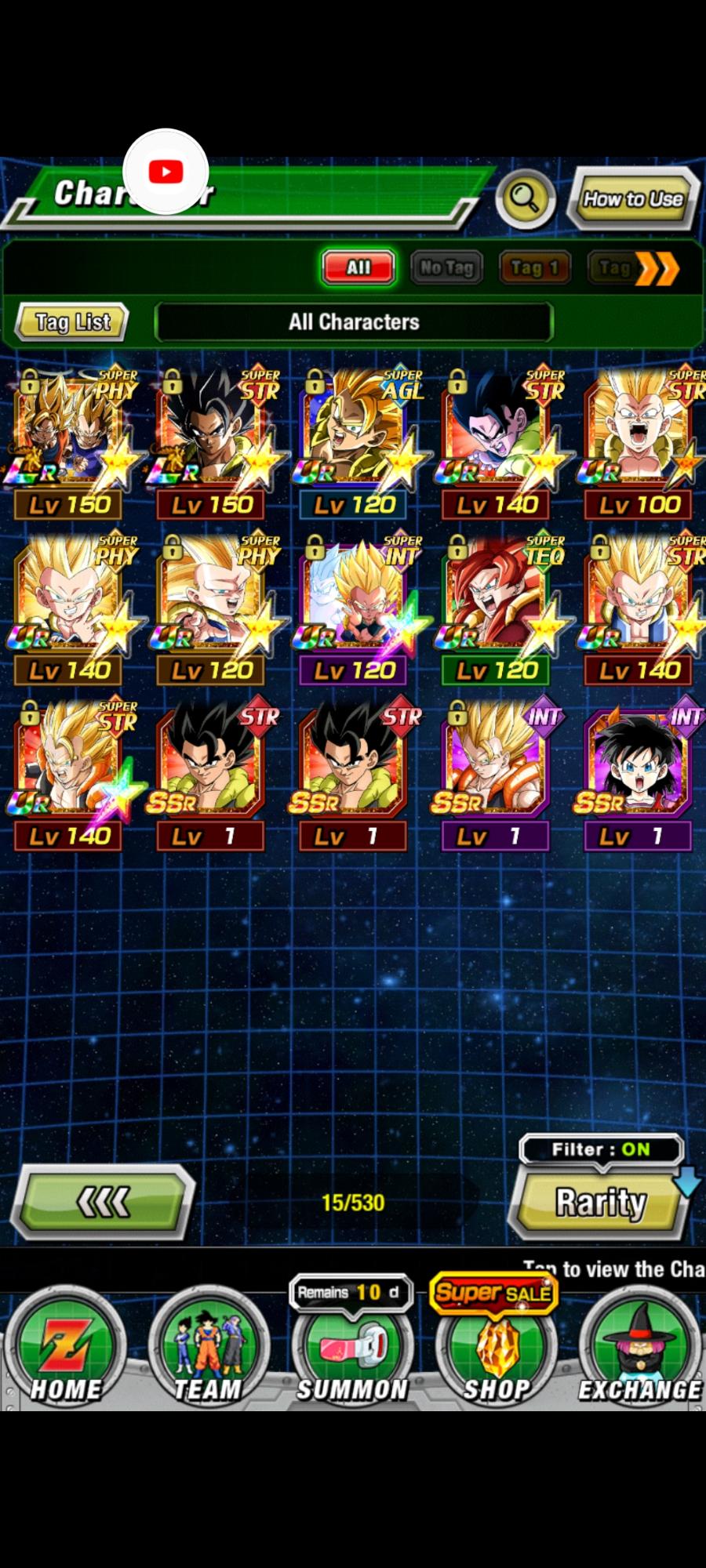Open the How to Use guide
706x1568 pixels.
pyautogui.click(x=632, y=199)
